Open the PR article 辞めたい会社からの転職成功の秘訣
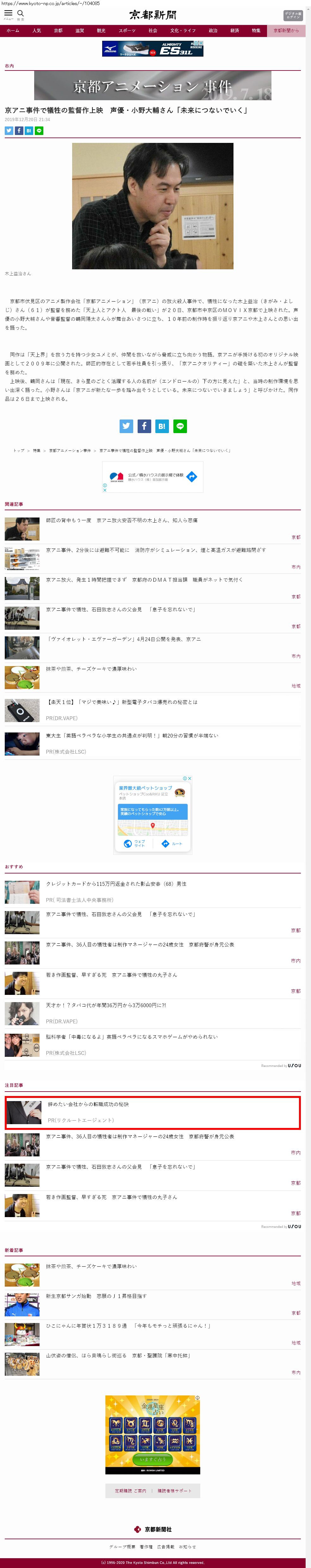 point(89,1104)
